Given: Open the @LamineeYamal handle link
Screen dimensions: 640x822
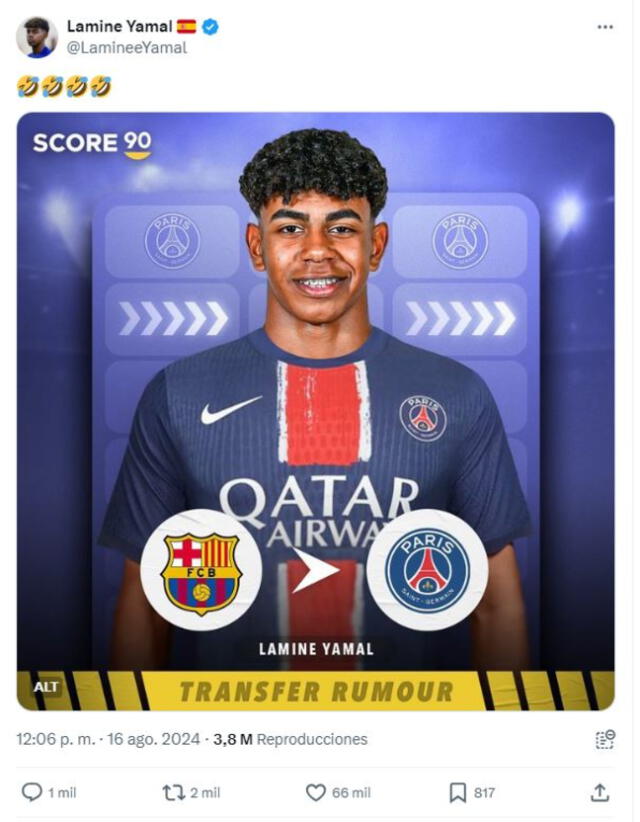Looking at the screenshot, I should (126, 47).
